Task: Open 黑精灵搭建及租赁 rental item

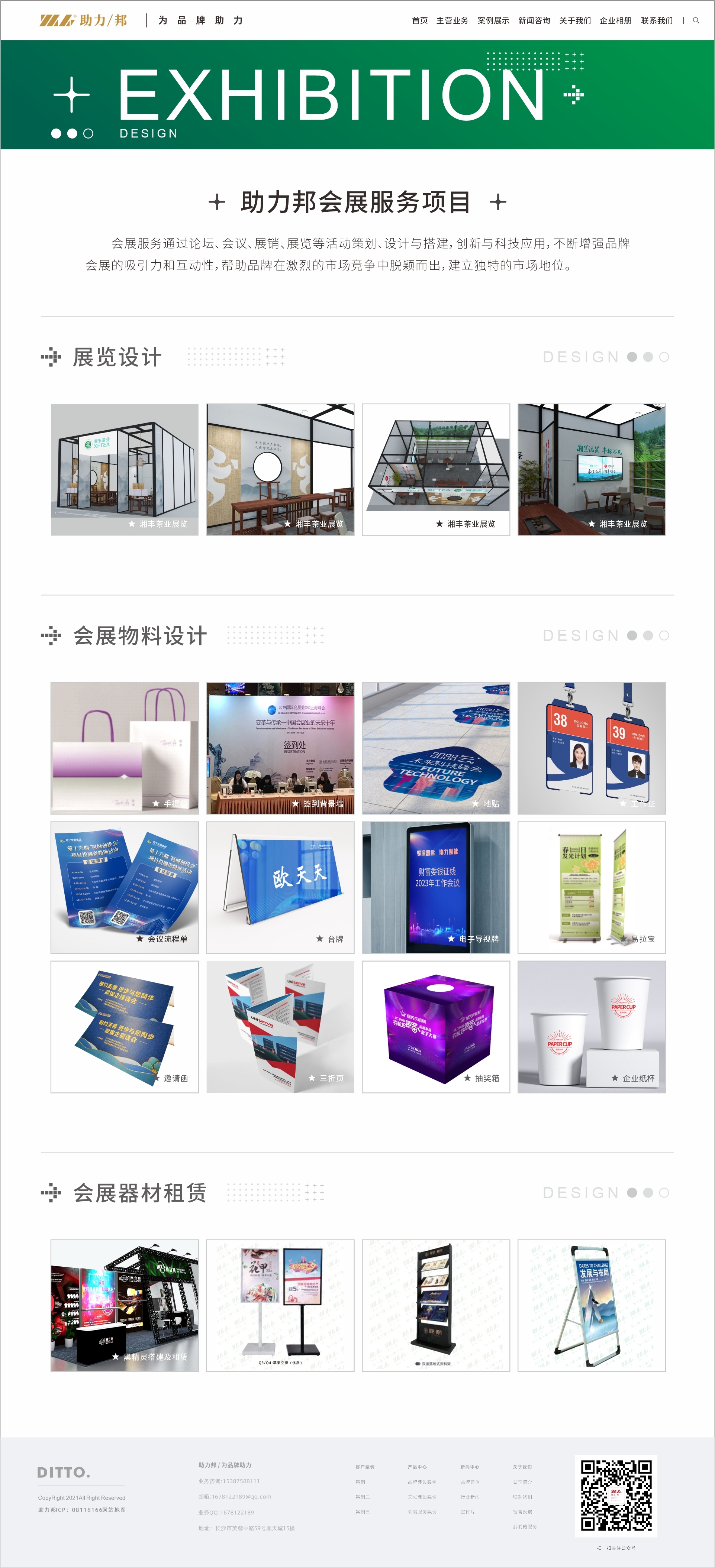Action: coord(125,1305)
